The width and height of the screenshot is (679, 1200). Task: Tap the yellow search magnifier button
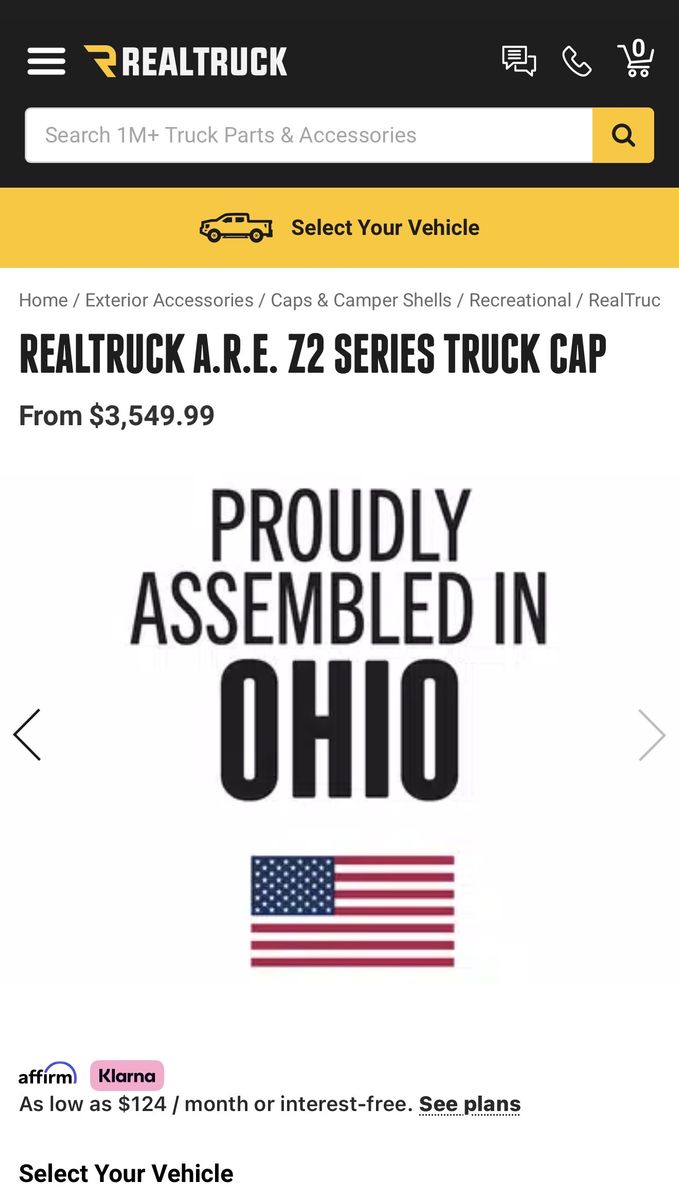pyautogui.click(x=623, y=135)
